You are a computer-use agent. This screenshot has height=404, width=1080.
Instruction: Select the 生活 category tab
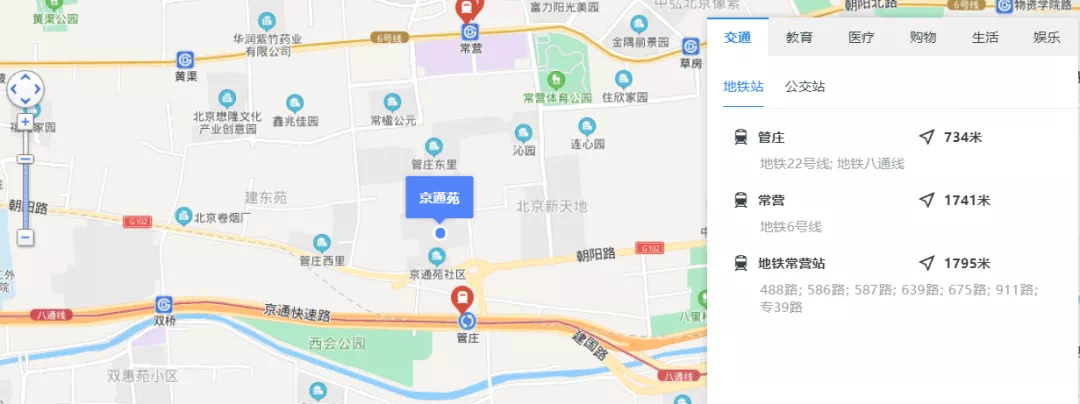pyautogui.click(x=985, y=38)
